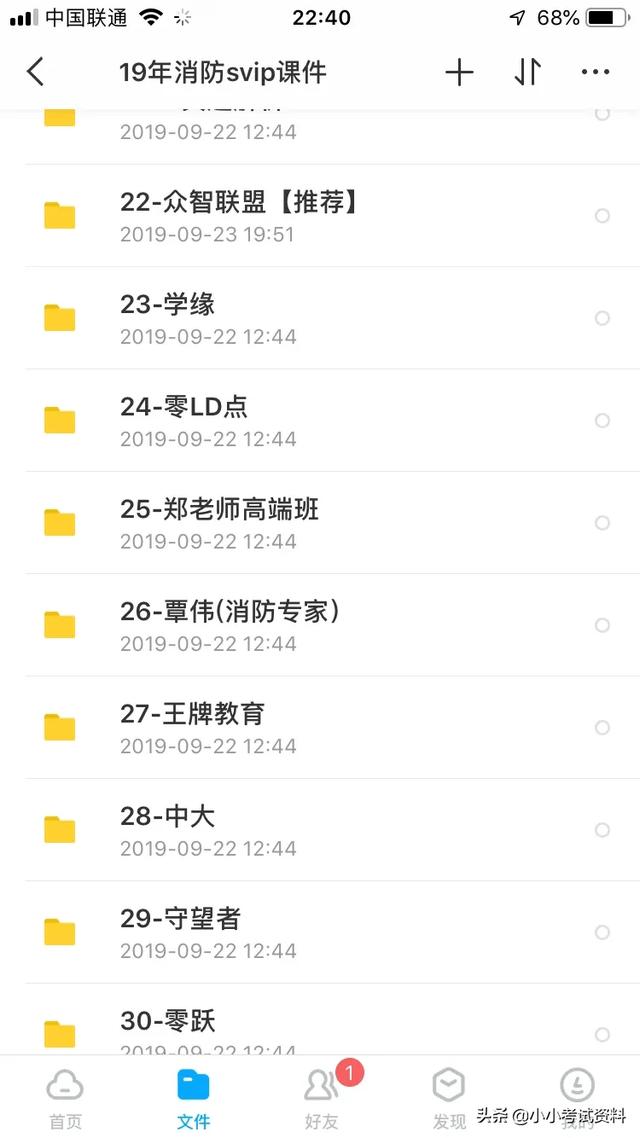Open the sort order options
The image size is (640, 1138).
coord(528,72)
